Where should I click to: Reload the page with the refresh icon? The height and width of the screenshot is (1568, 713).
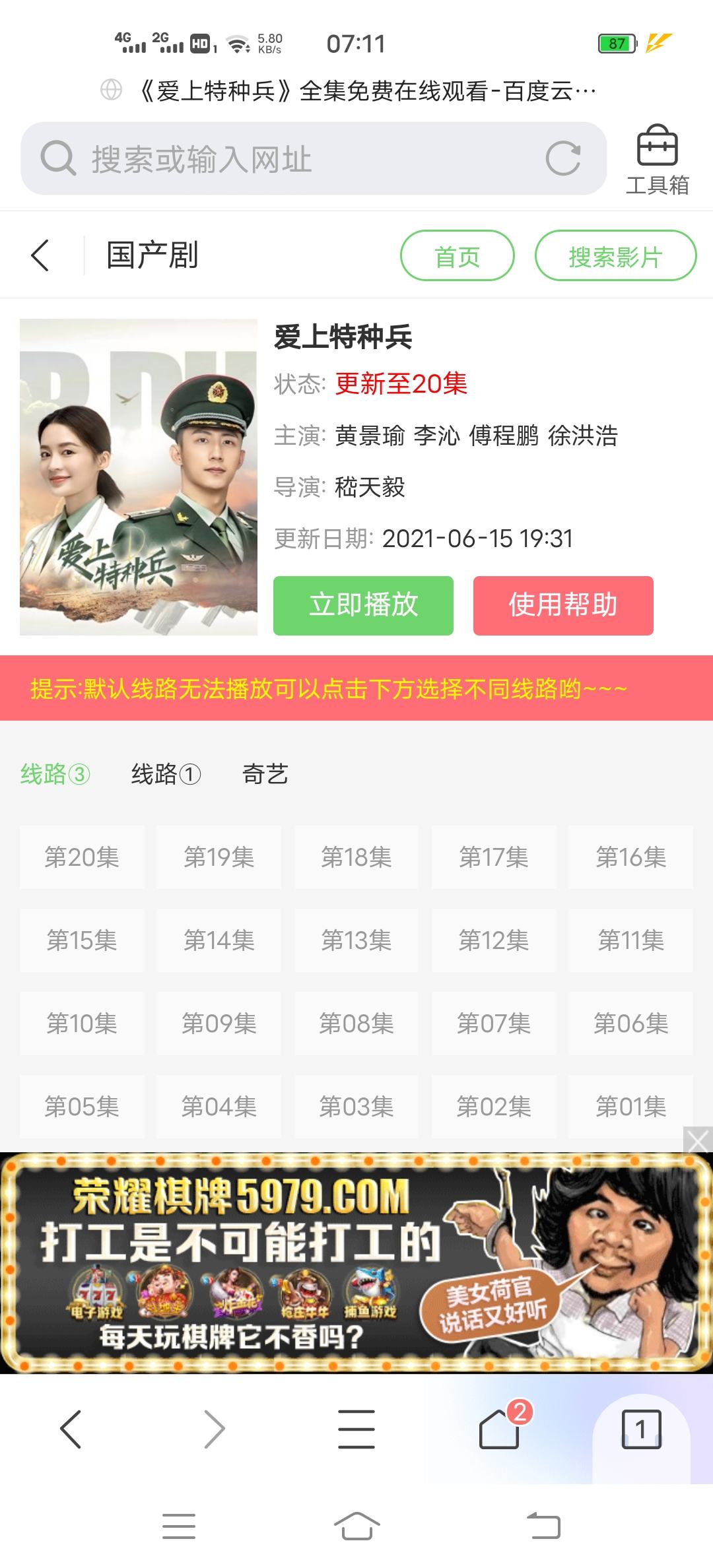click(x=563, y=158)
